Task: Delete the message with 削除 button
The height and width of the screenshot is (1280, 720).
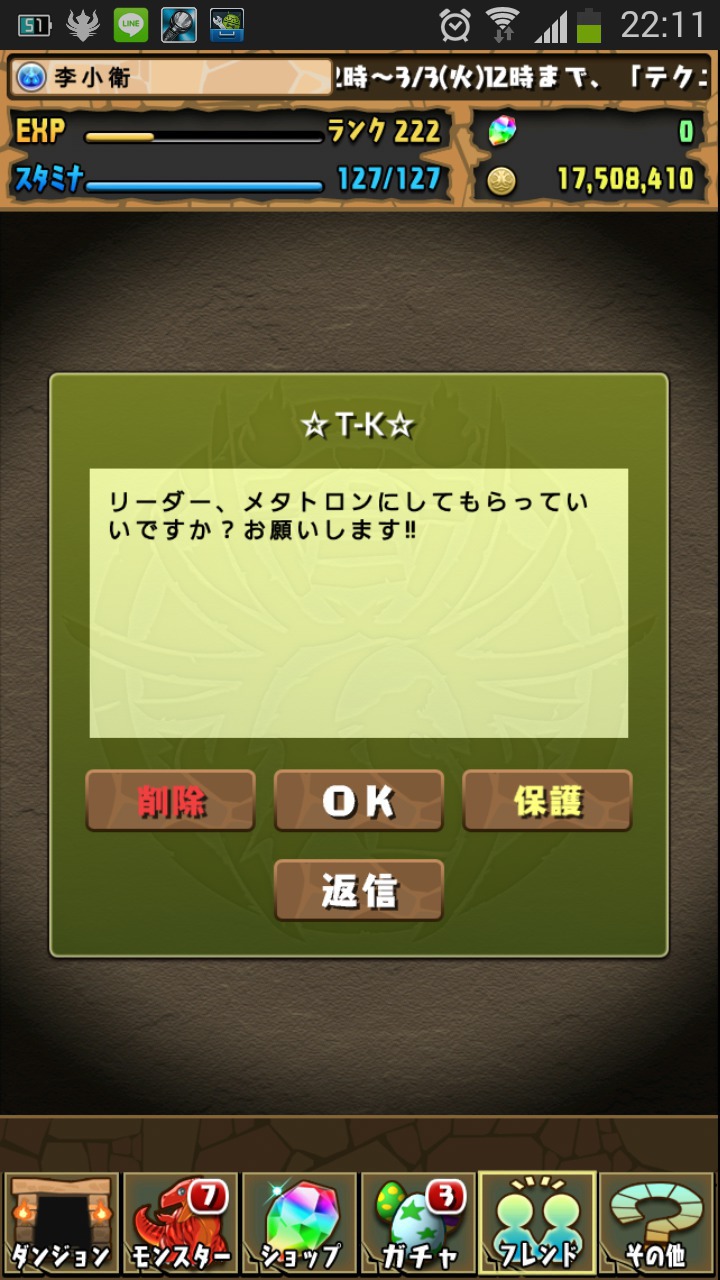Action: (x=170, y=801)
